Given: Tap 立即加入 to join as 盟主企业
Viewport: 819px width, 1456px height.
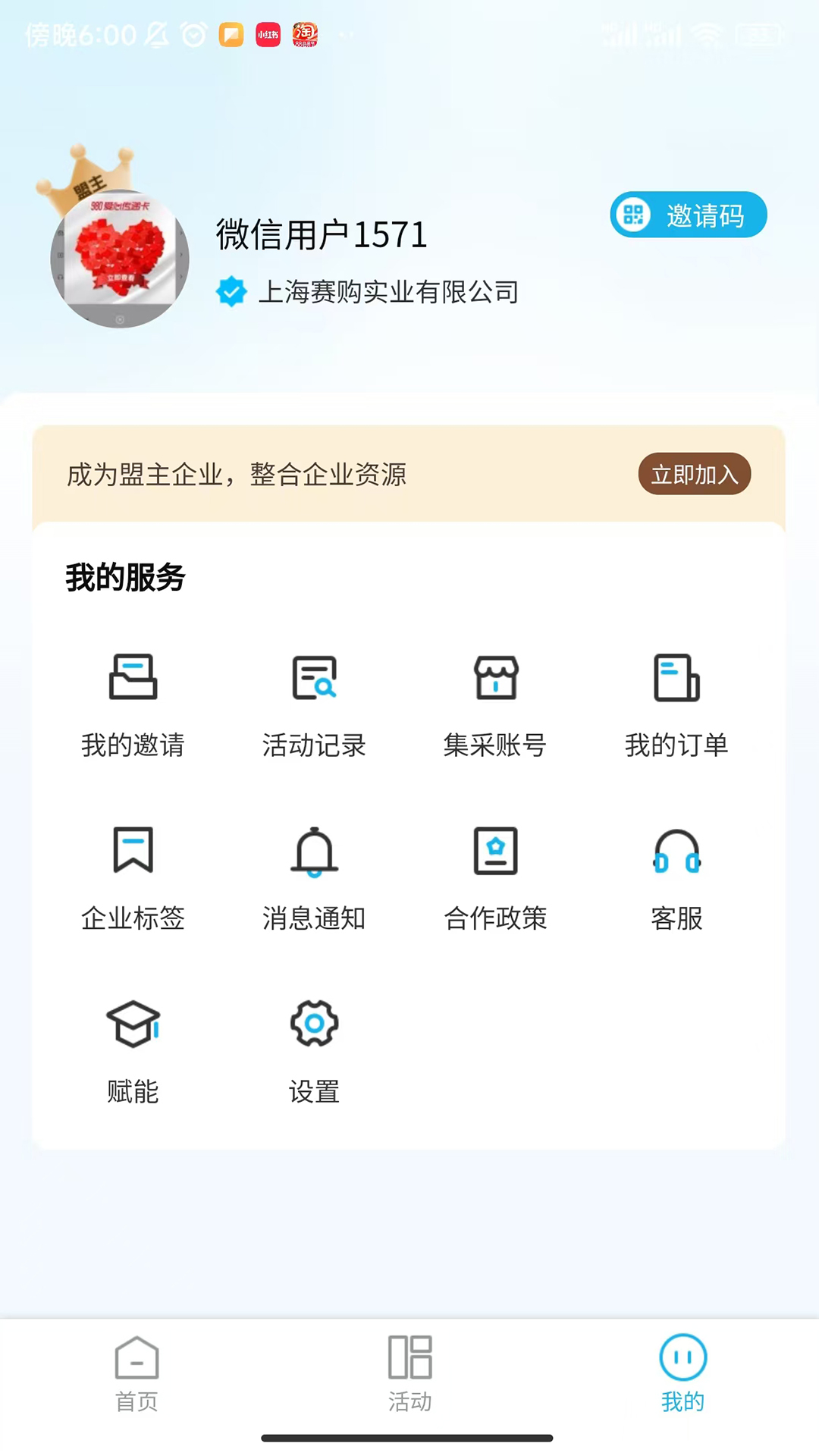Looking at the screenshot, I should [694, 475].
